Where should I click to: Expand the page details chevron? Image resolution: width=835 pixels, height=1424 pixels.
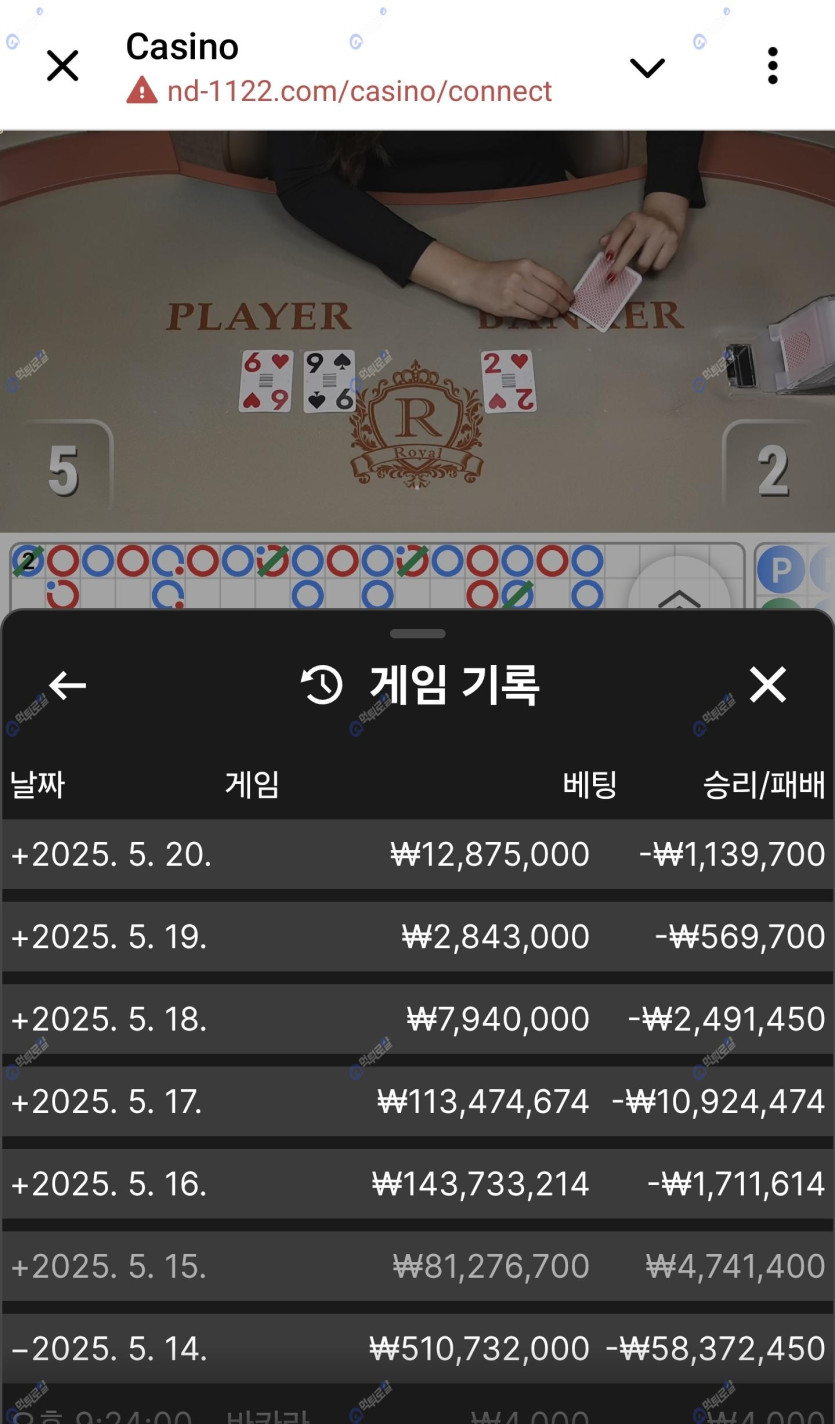coord(647,67)
